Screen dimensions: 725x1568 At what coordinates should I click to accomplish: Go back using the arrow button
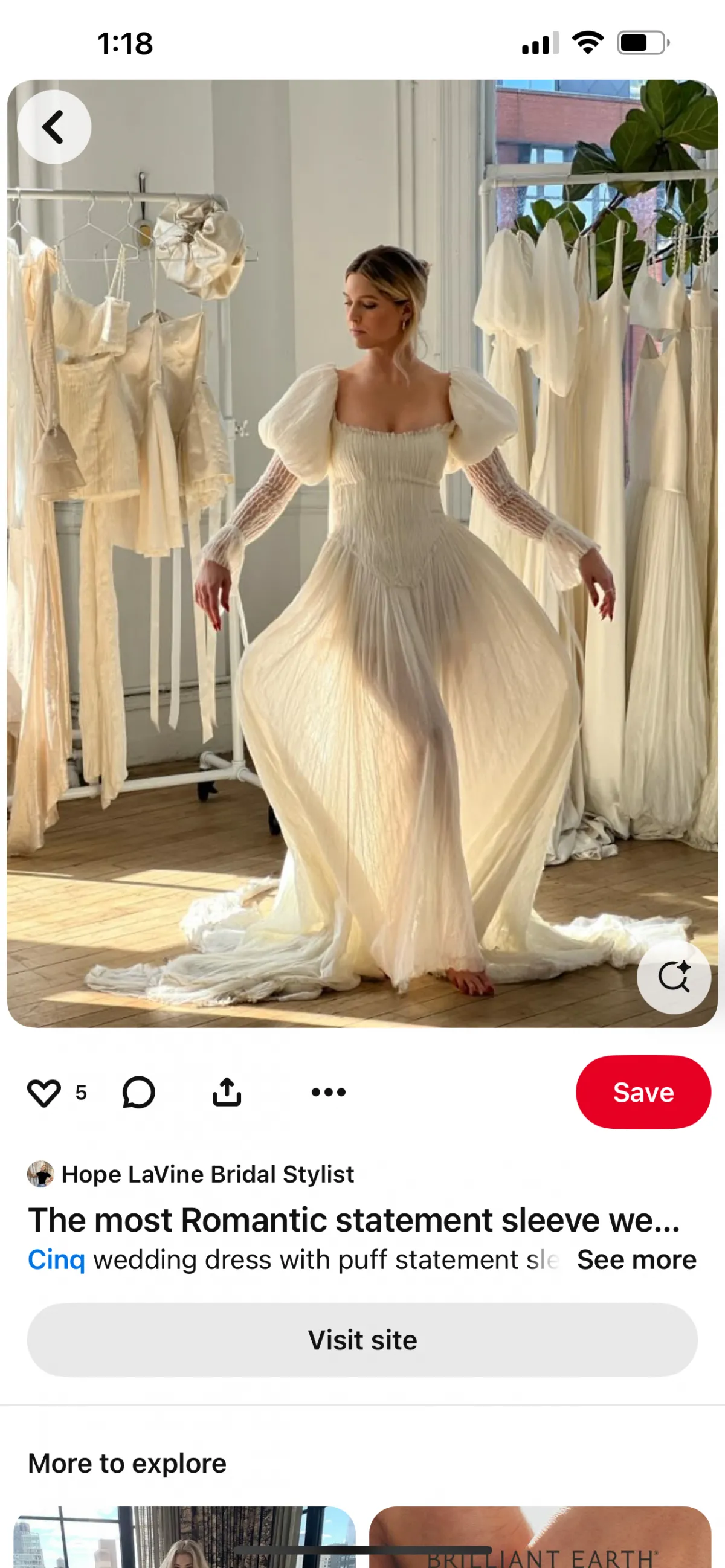(x=54, y=127)
